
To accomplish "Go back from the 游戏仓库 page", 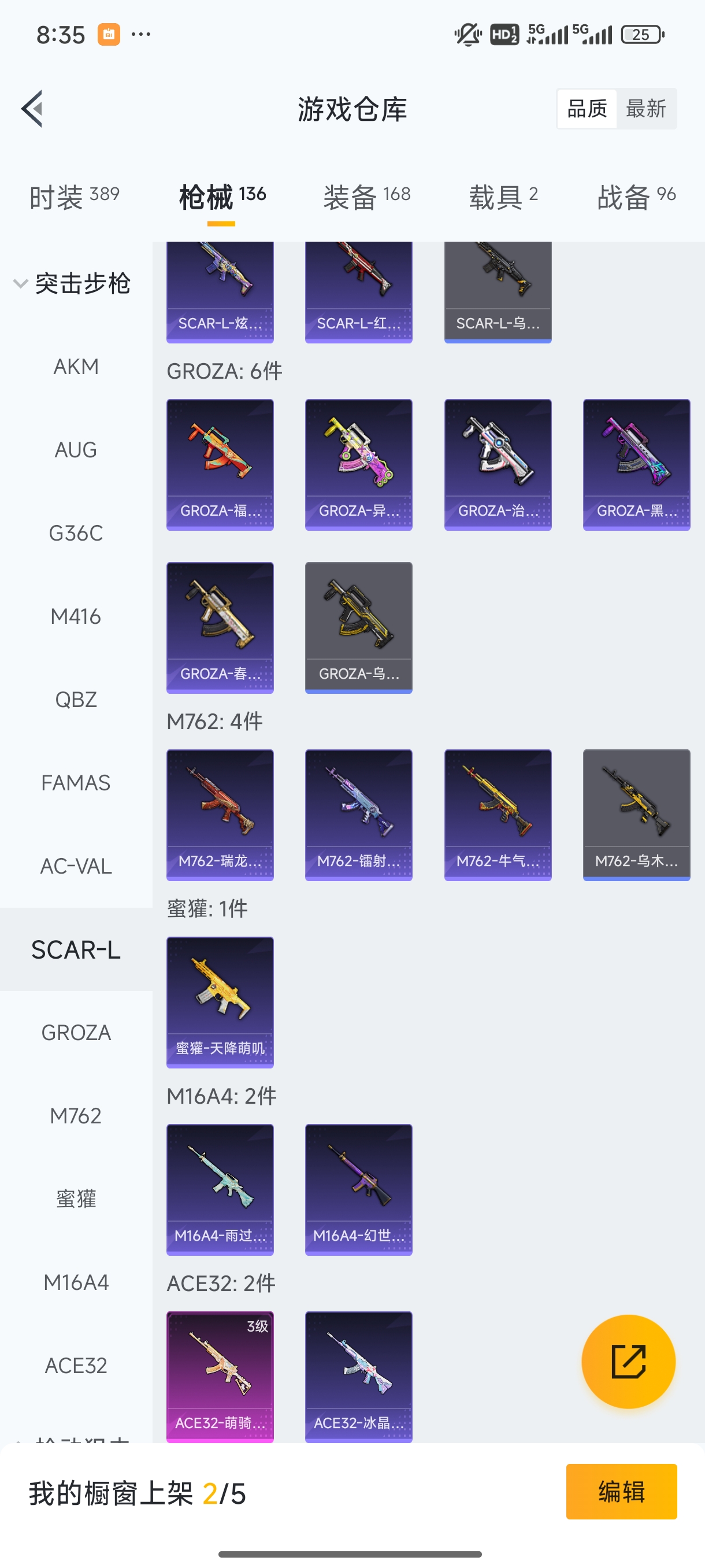I will click(32, 109).
